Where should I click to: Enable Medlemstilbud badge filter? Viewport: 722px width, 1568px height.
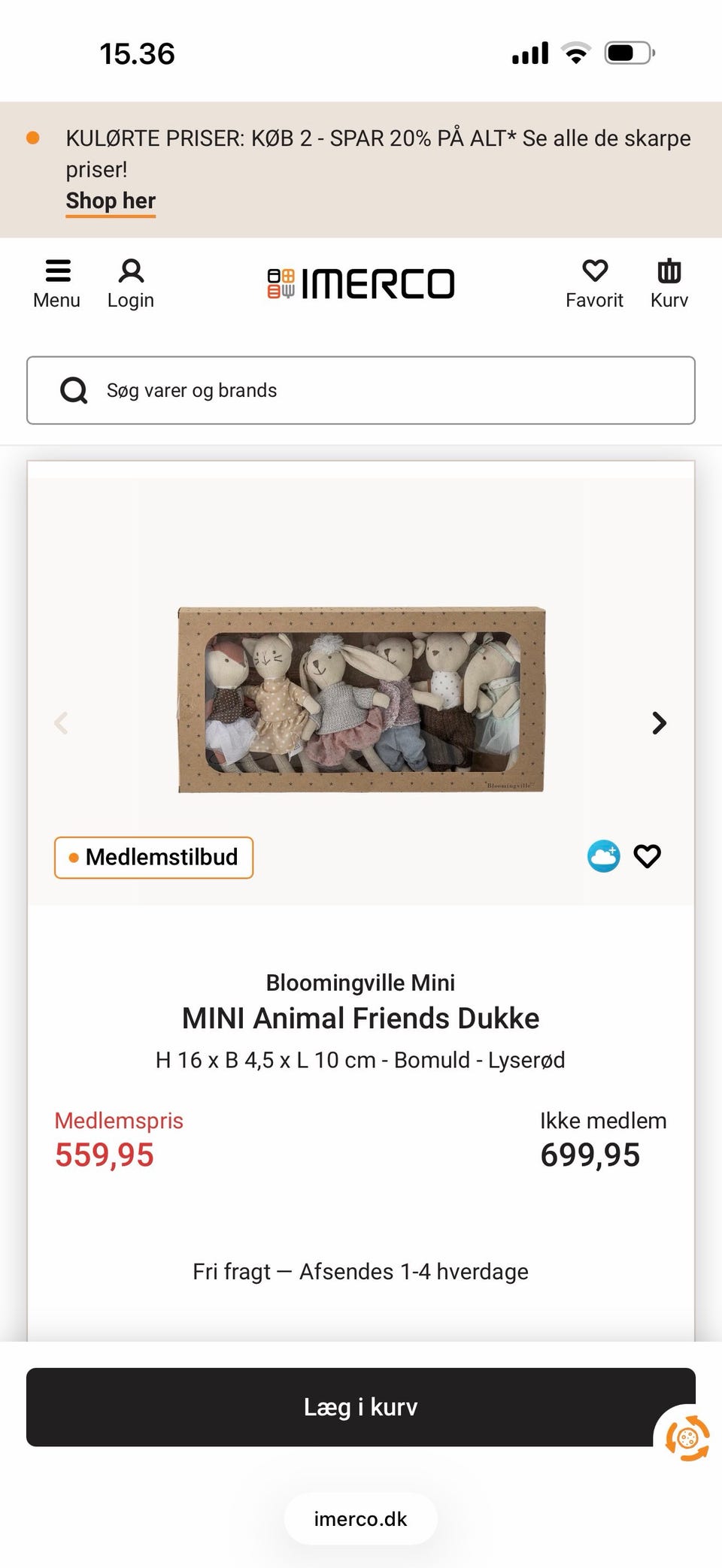coord(153,858)
